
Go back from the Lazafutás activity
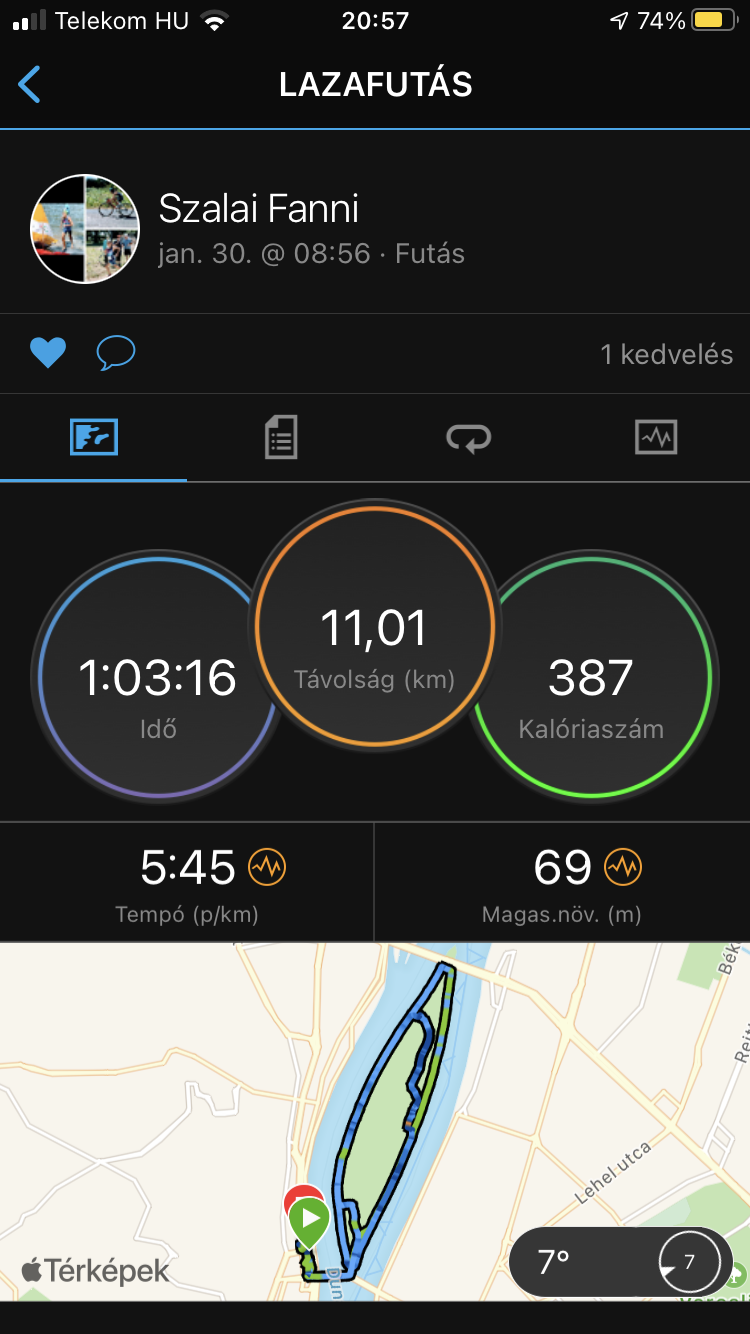(30, 85)
